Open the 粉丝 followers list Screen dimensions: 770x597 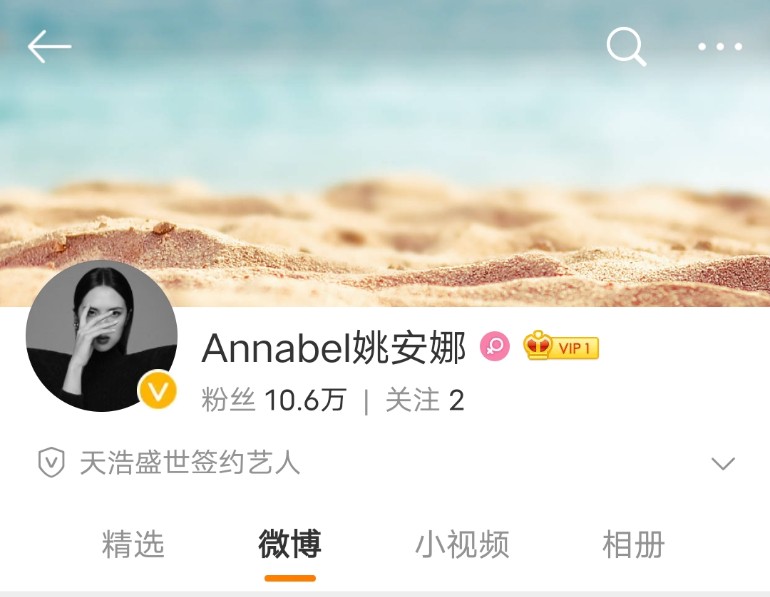coord(273,401)
